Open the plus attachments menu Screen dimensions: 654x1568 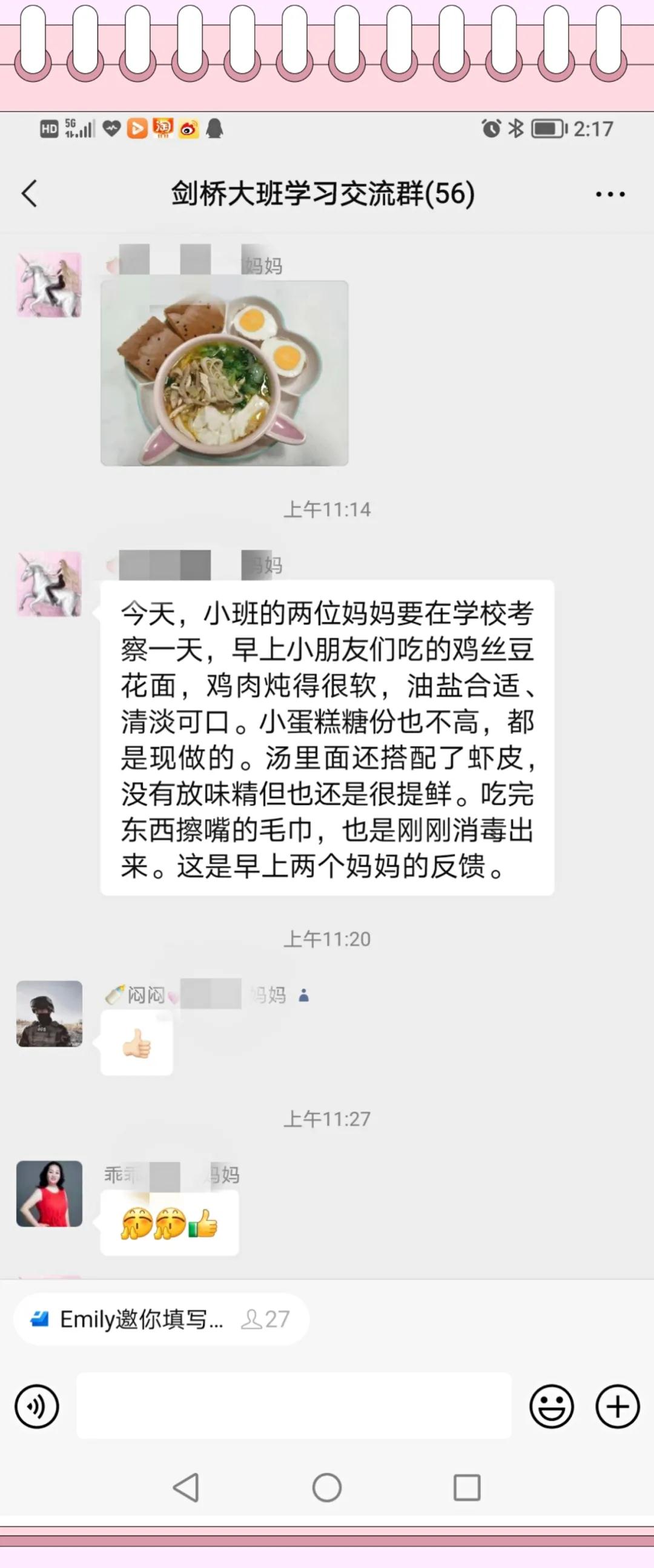[617, 1406]
